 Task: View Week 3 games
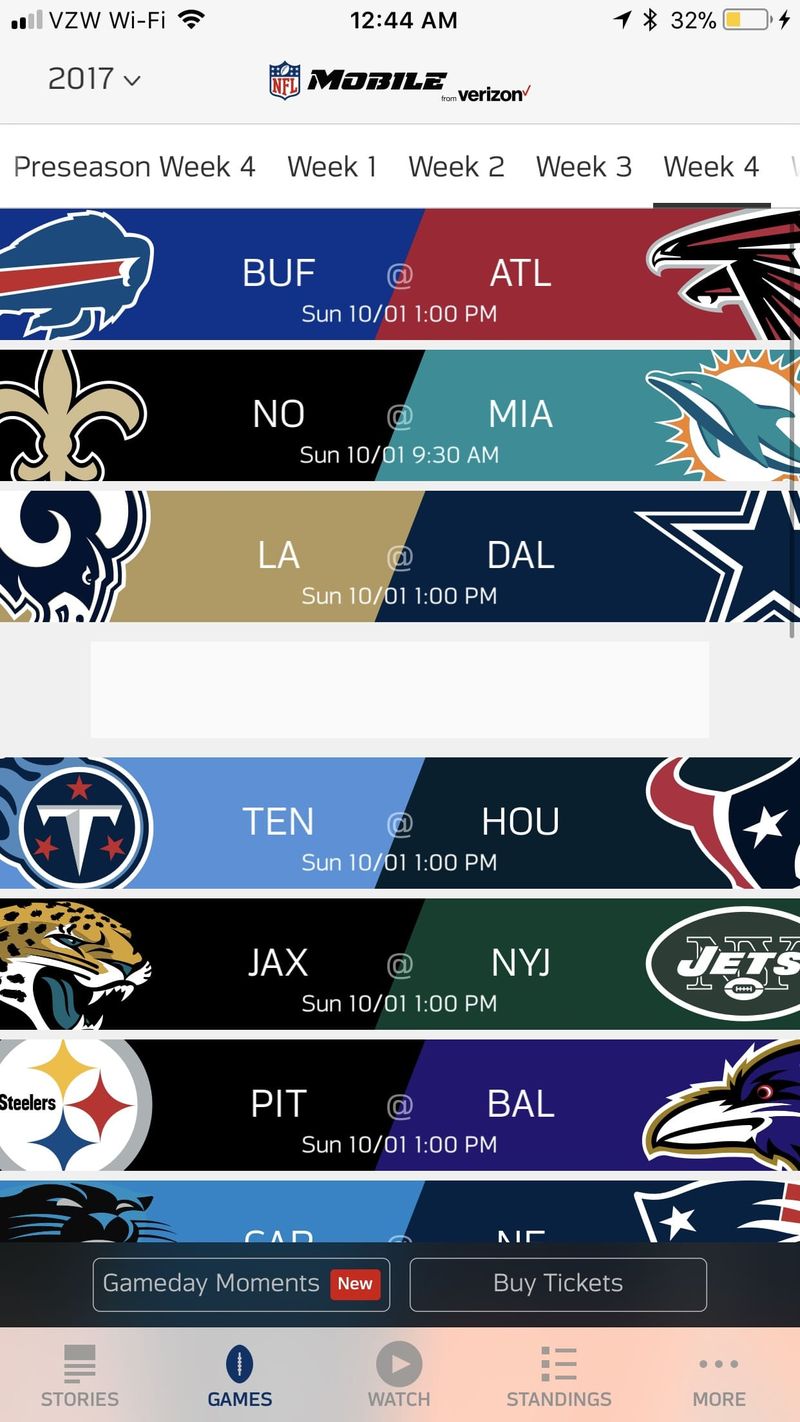click(x=584, y=167)
